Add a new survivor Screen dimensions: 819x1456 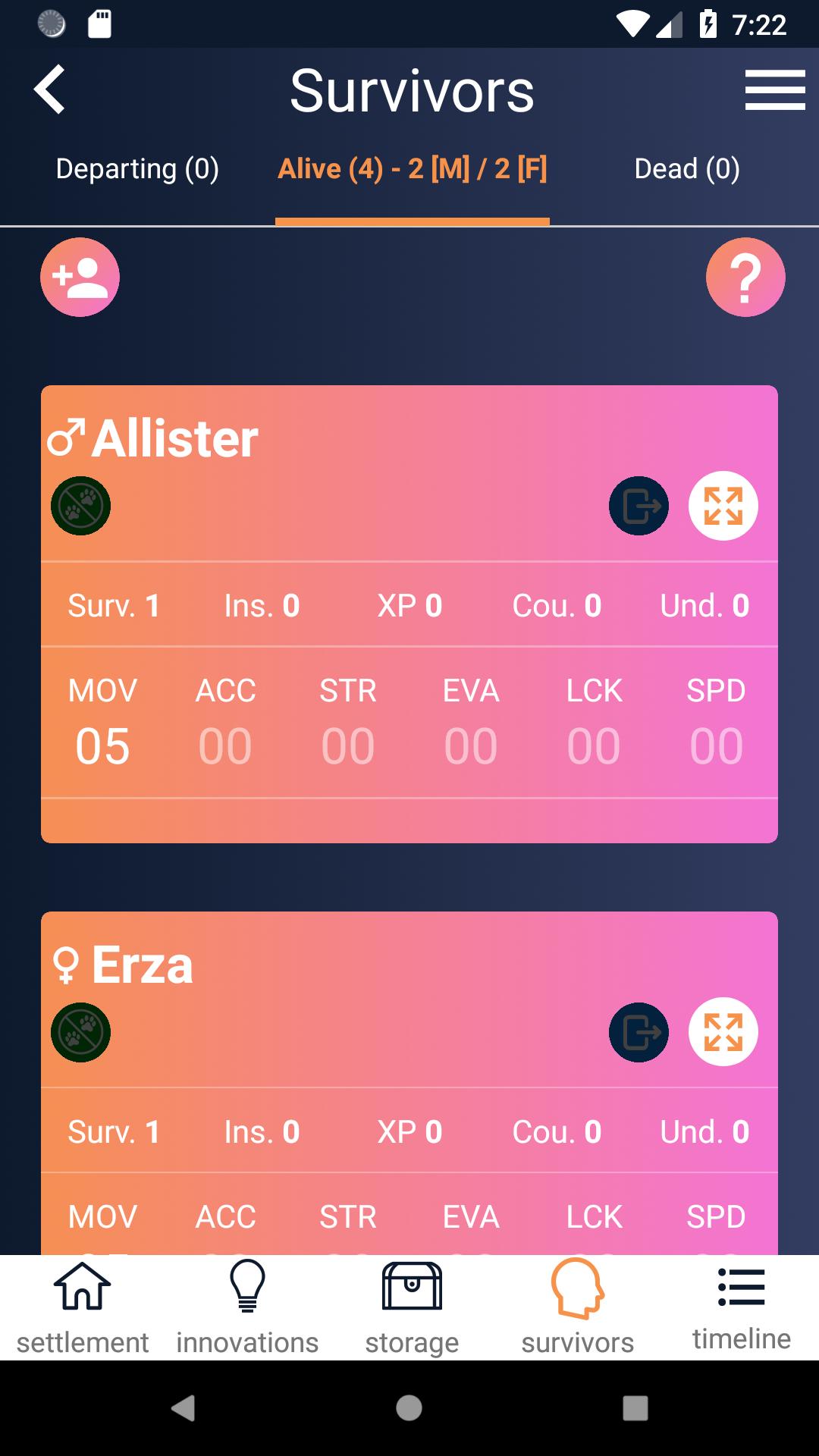(80, 278)
